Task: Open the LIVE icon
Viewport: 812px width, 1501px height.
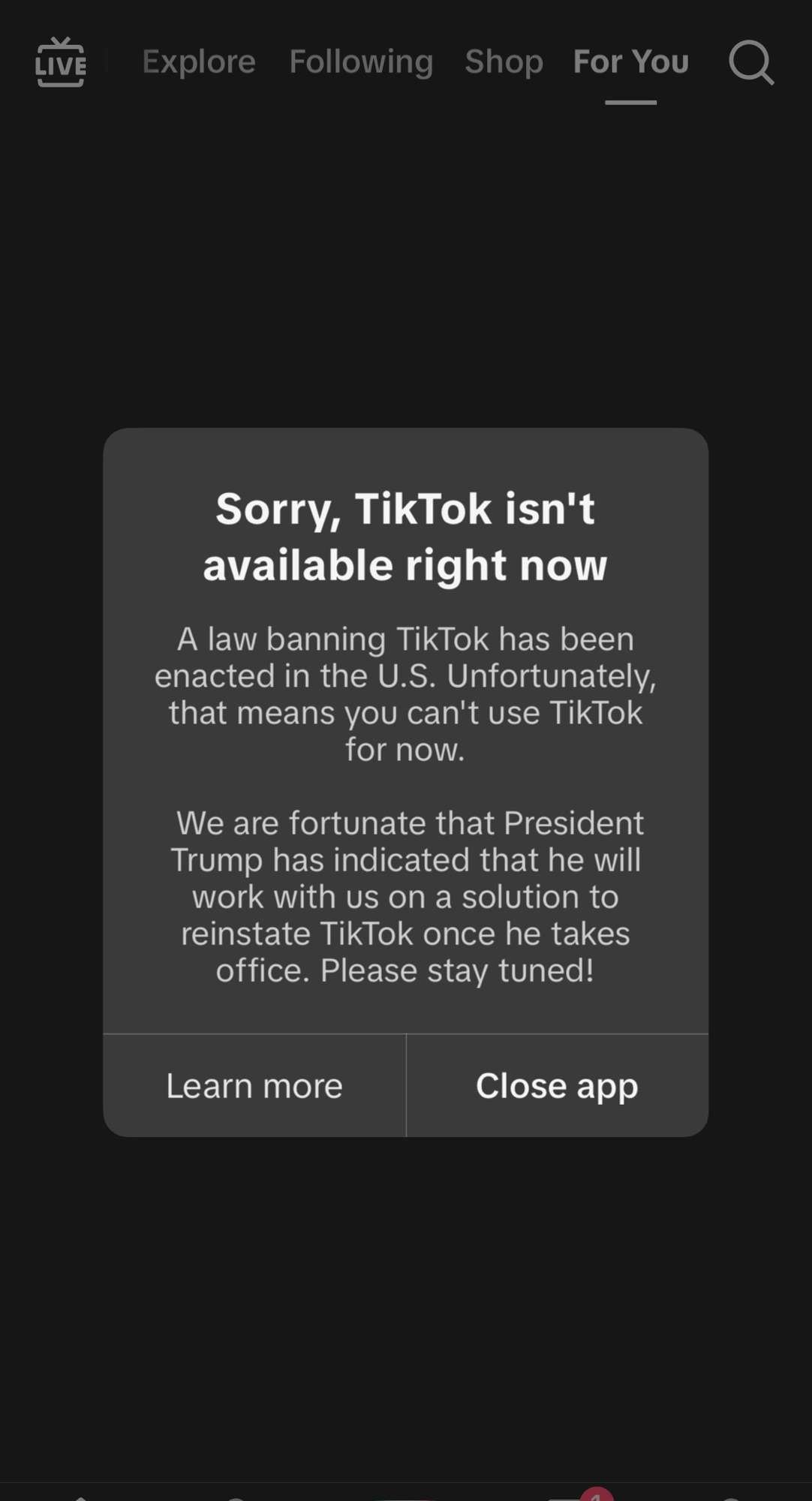Action: click(61, 62)
